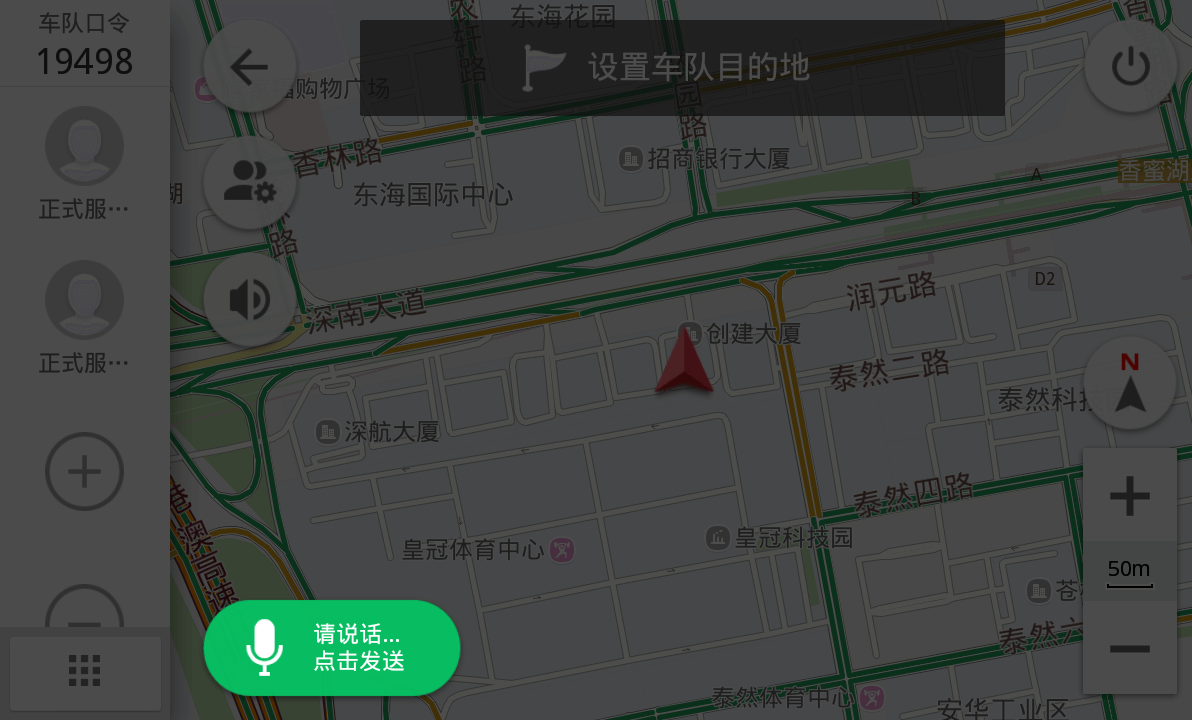Remove a member with the minus circle

84,611
